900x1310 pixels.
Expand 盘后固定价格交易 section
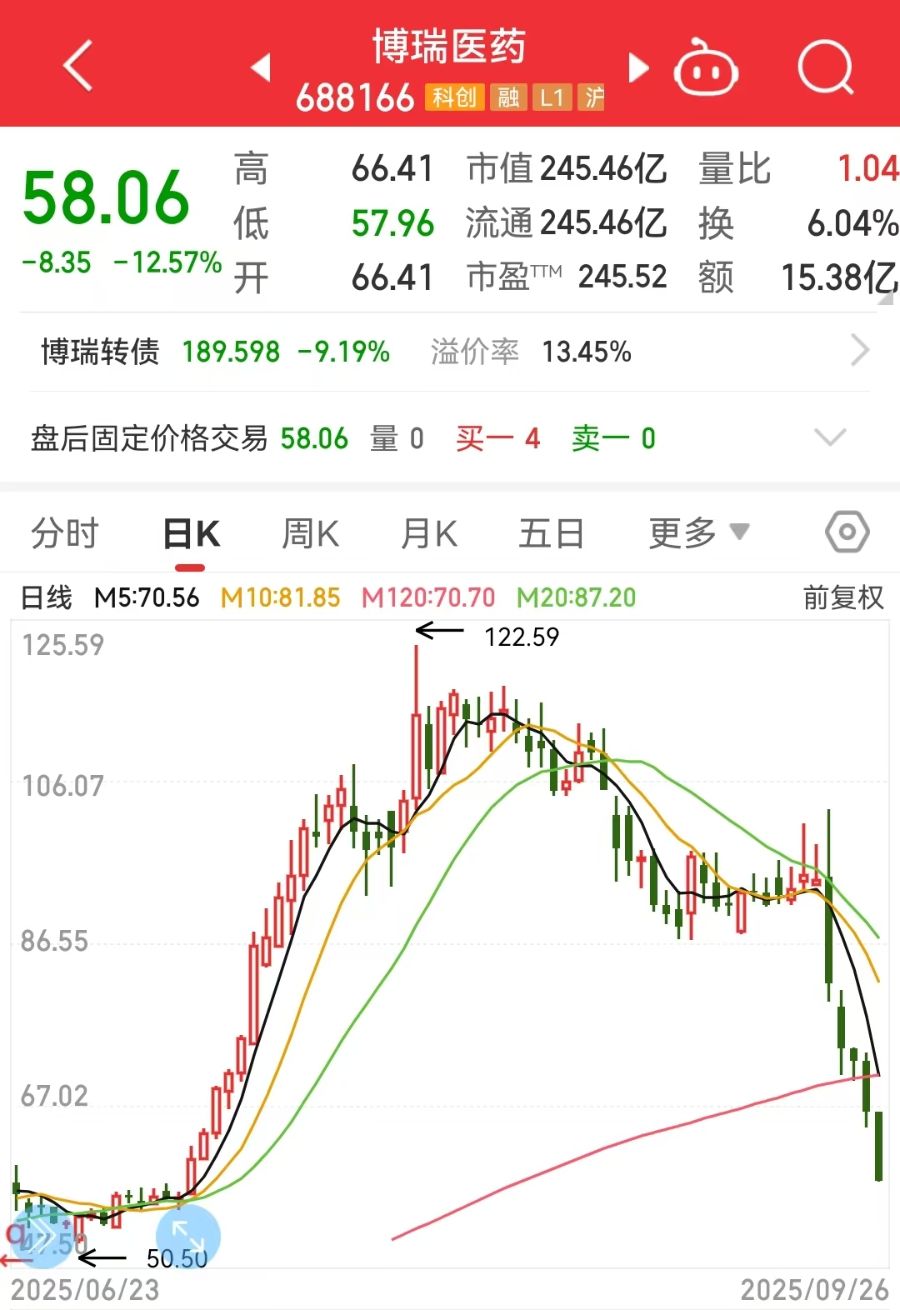click(830, 437)
